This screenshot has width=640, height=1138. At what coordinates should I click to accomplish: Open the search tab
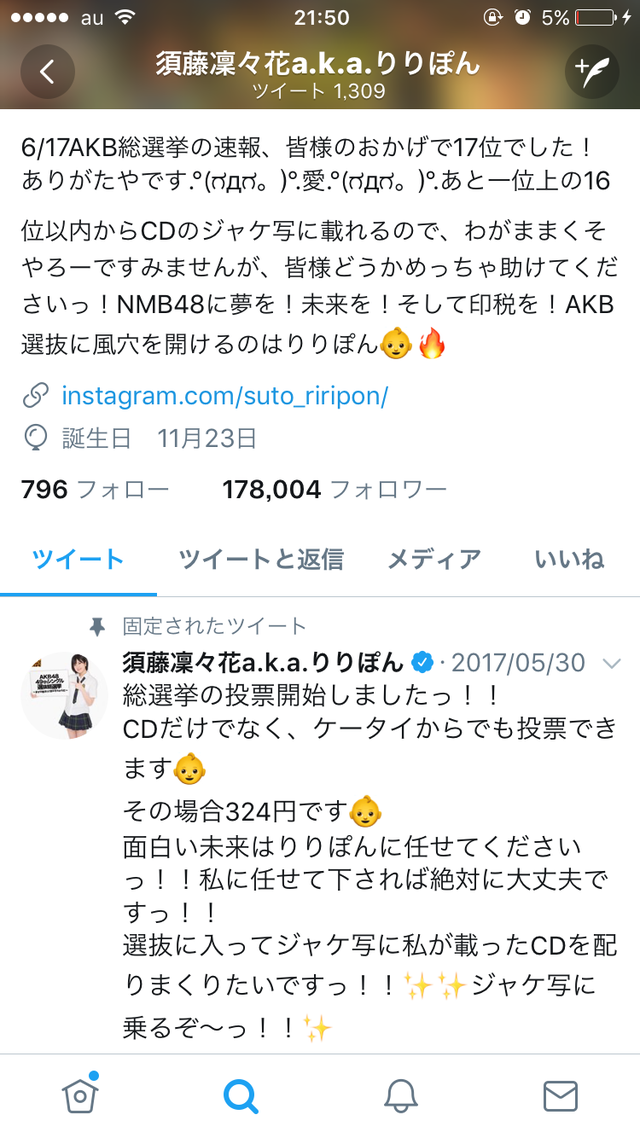pos(240,1096)
